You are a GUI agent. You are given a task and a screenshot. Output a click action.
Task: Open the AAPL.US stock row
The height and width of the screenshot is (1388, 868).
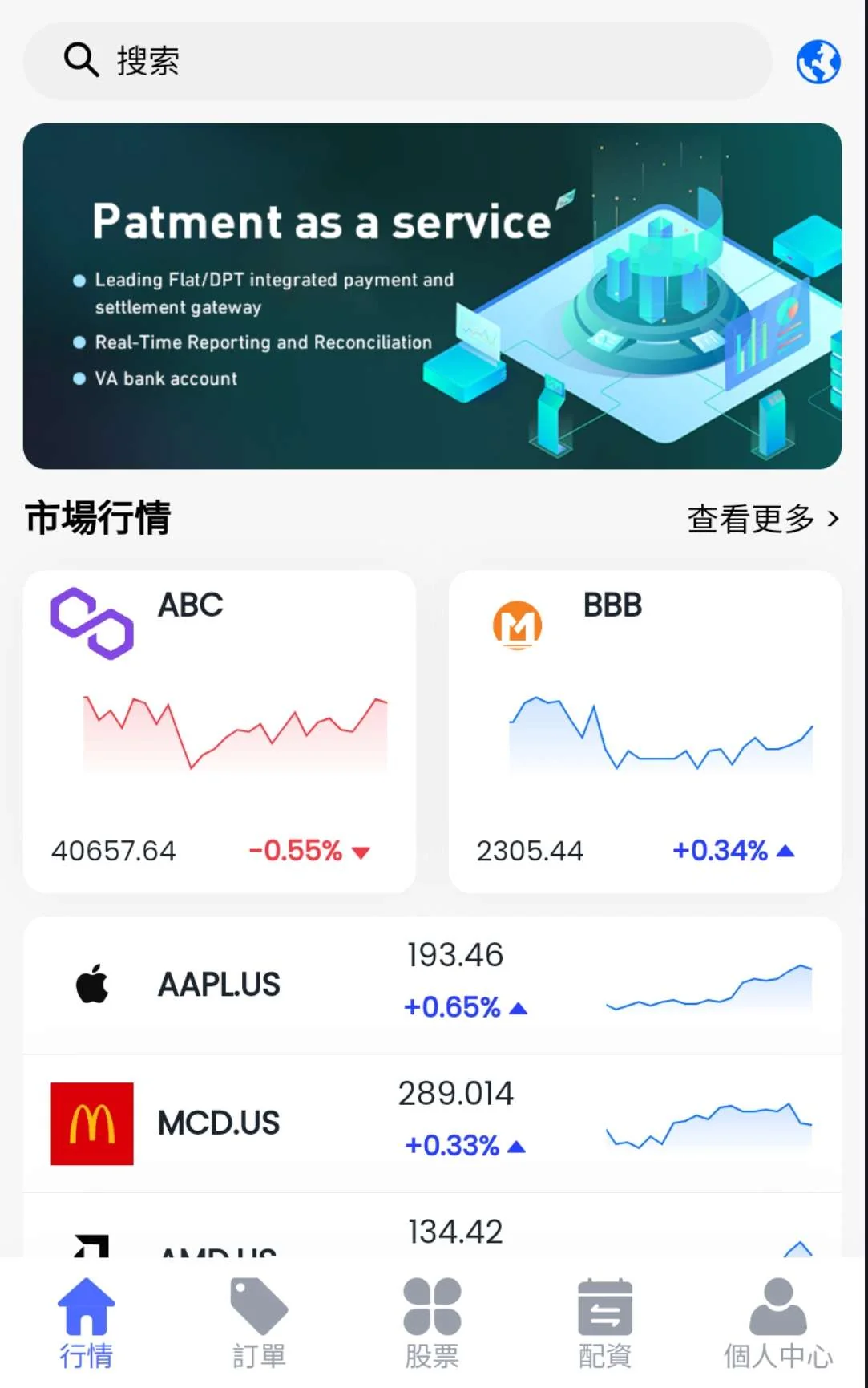tap(432, 985)
